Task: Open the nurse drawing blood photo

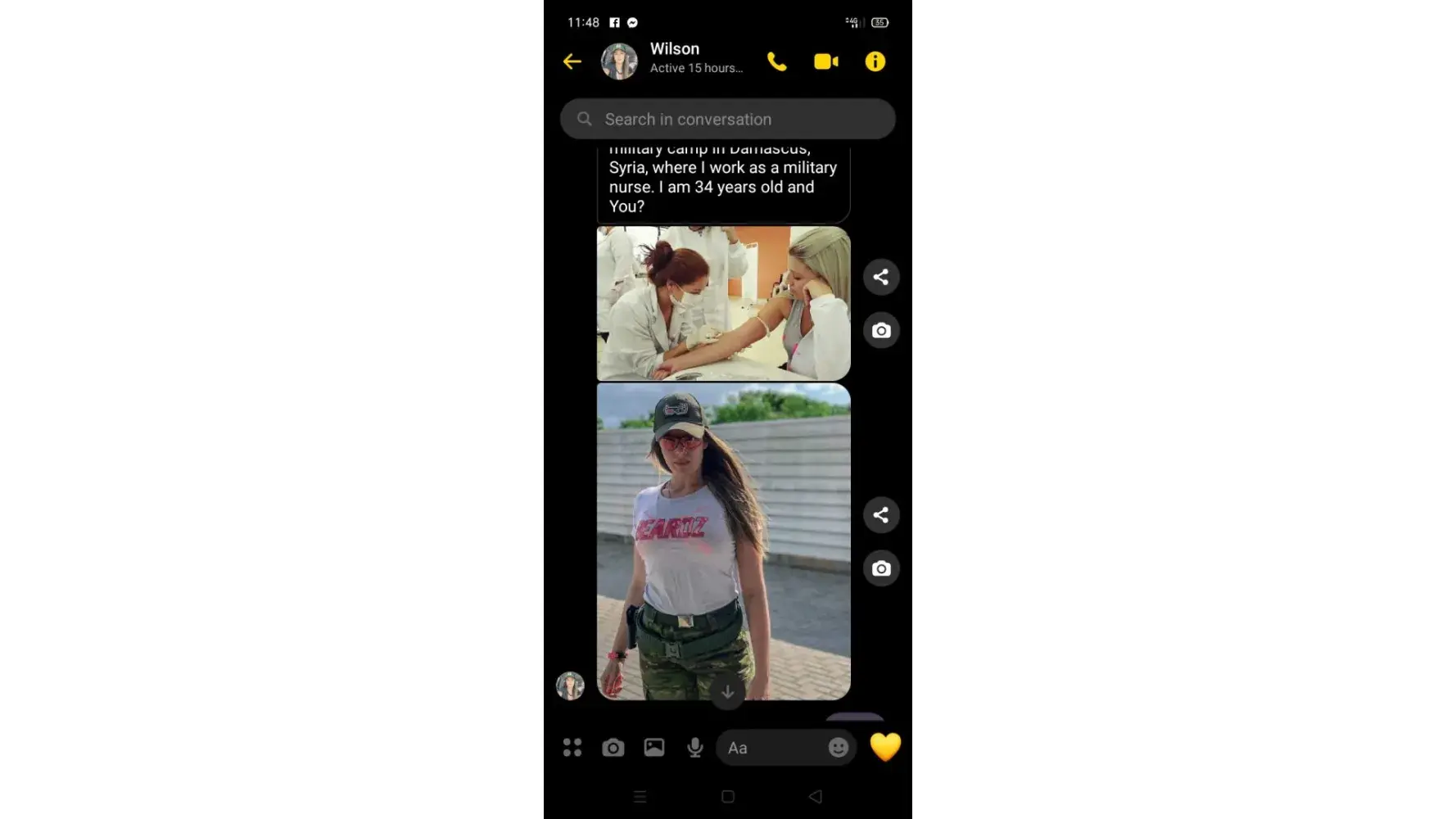Action: coord(723,303)
